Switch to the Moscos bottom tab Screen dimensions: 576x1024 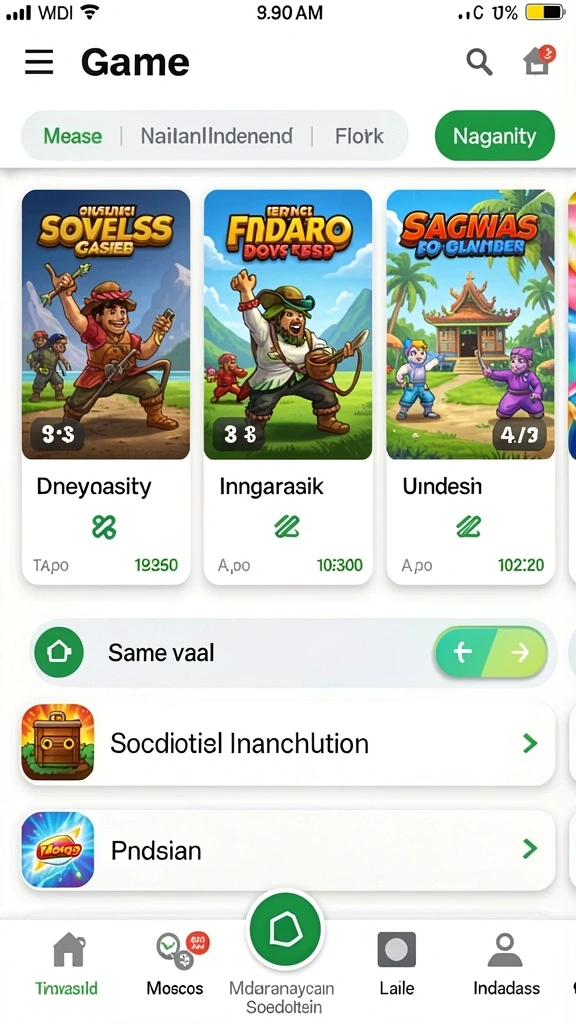coord(175,964)
